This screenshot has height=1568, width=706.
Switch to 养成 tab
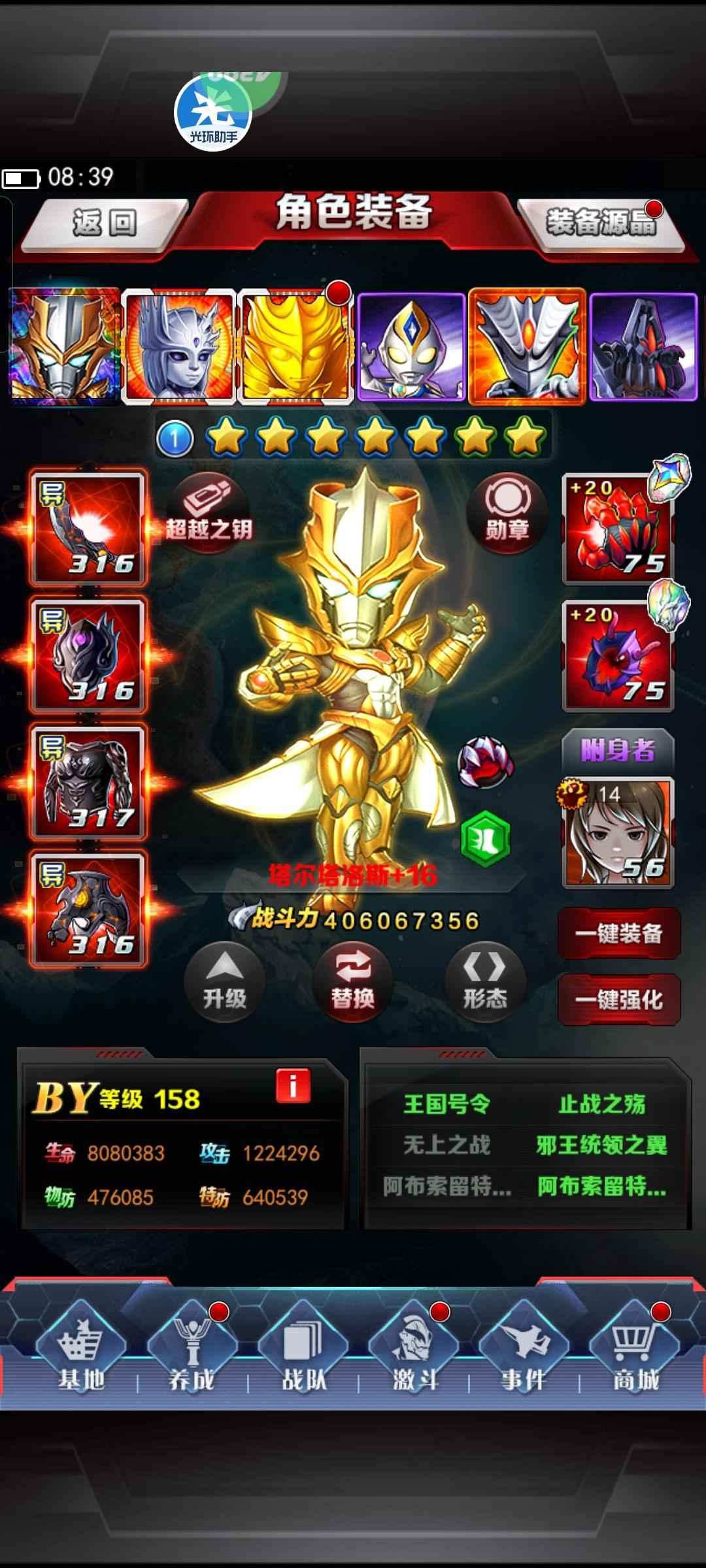pos(192,1353)
